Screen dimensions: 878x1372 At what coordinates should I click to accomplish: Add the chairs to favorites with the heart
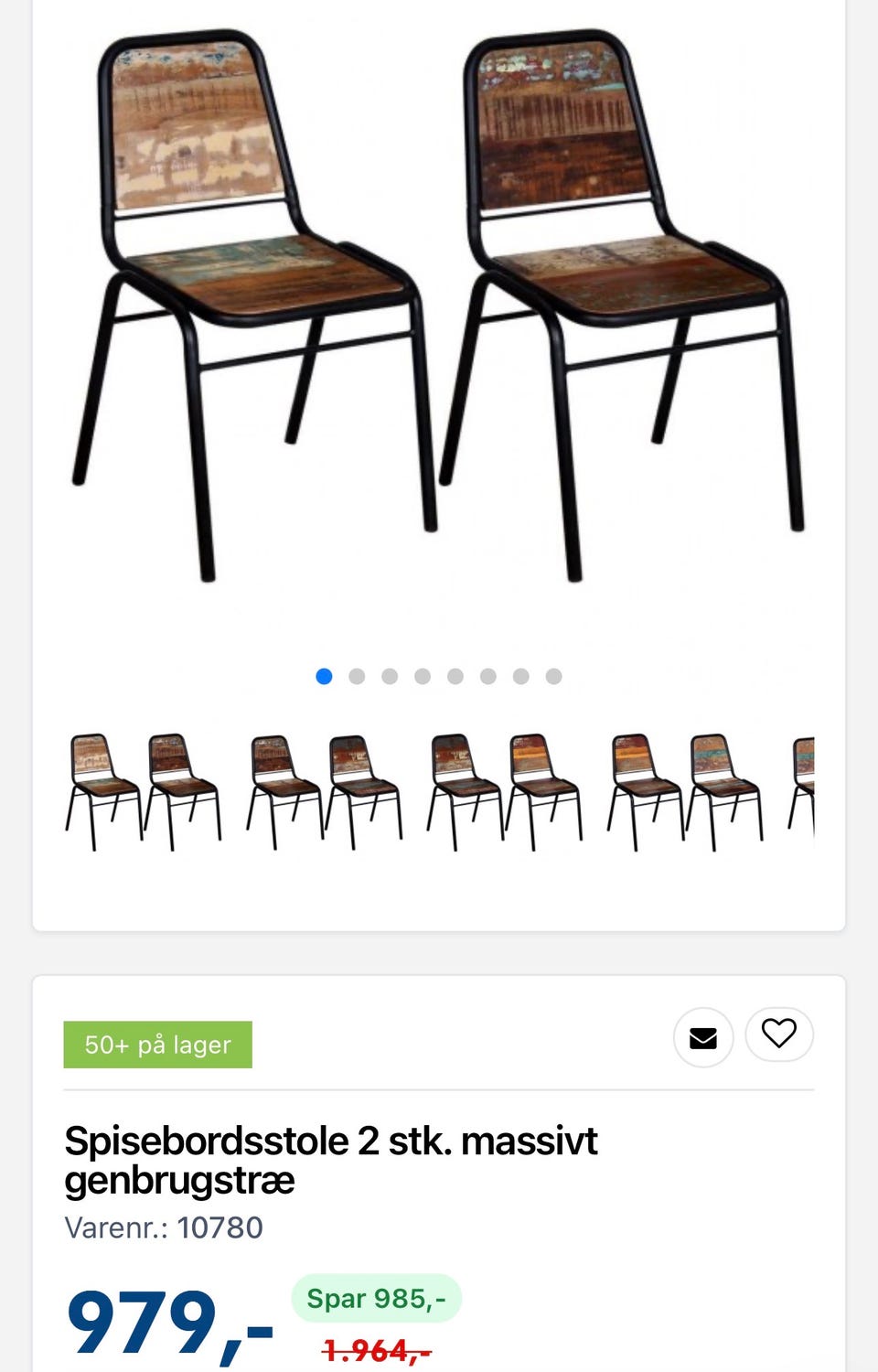779,1034
